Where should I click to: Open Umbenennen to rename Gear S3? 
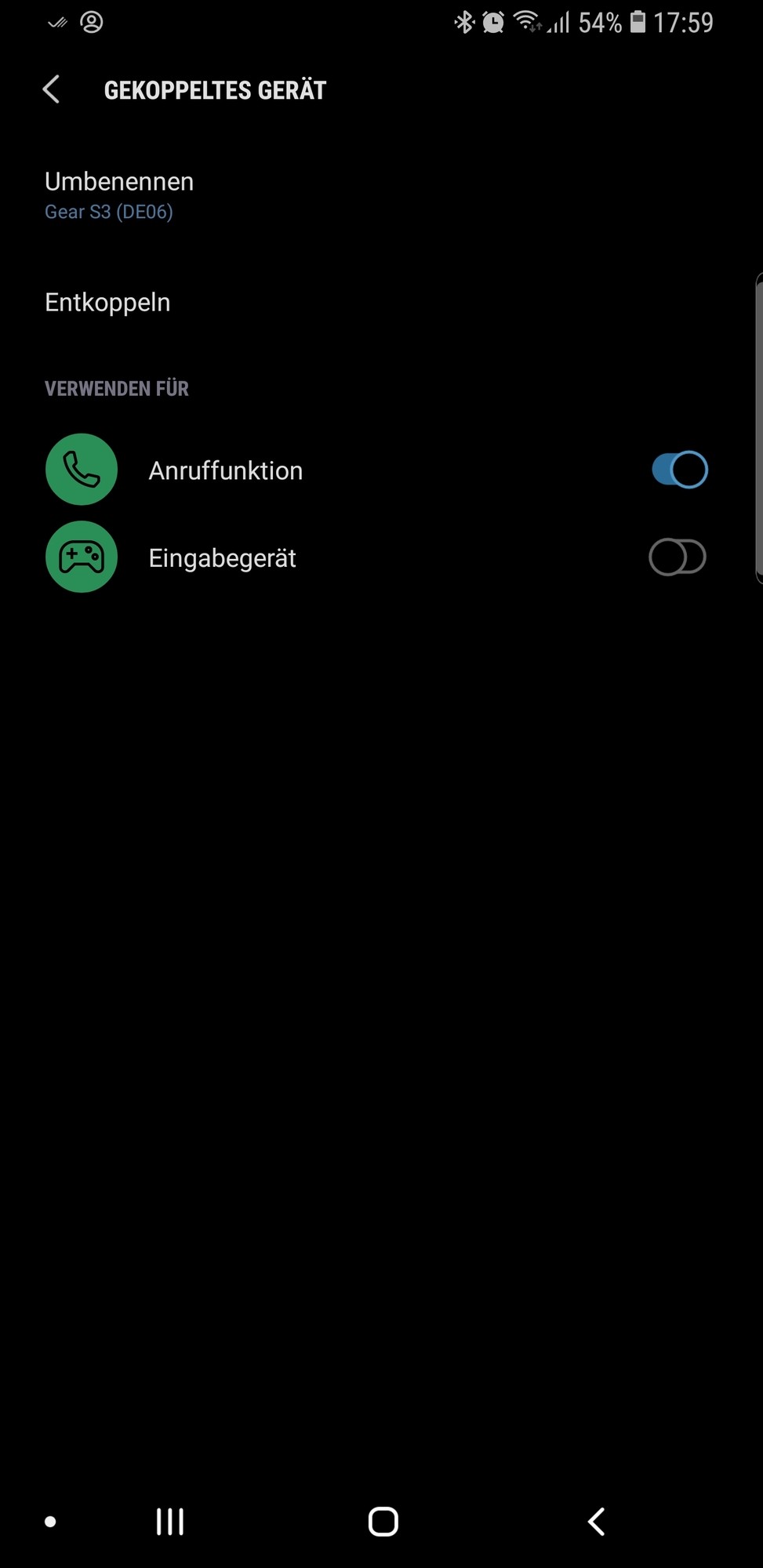coord(119,194)
